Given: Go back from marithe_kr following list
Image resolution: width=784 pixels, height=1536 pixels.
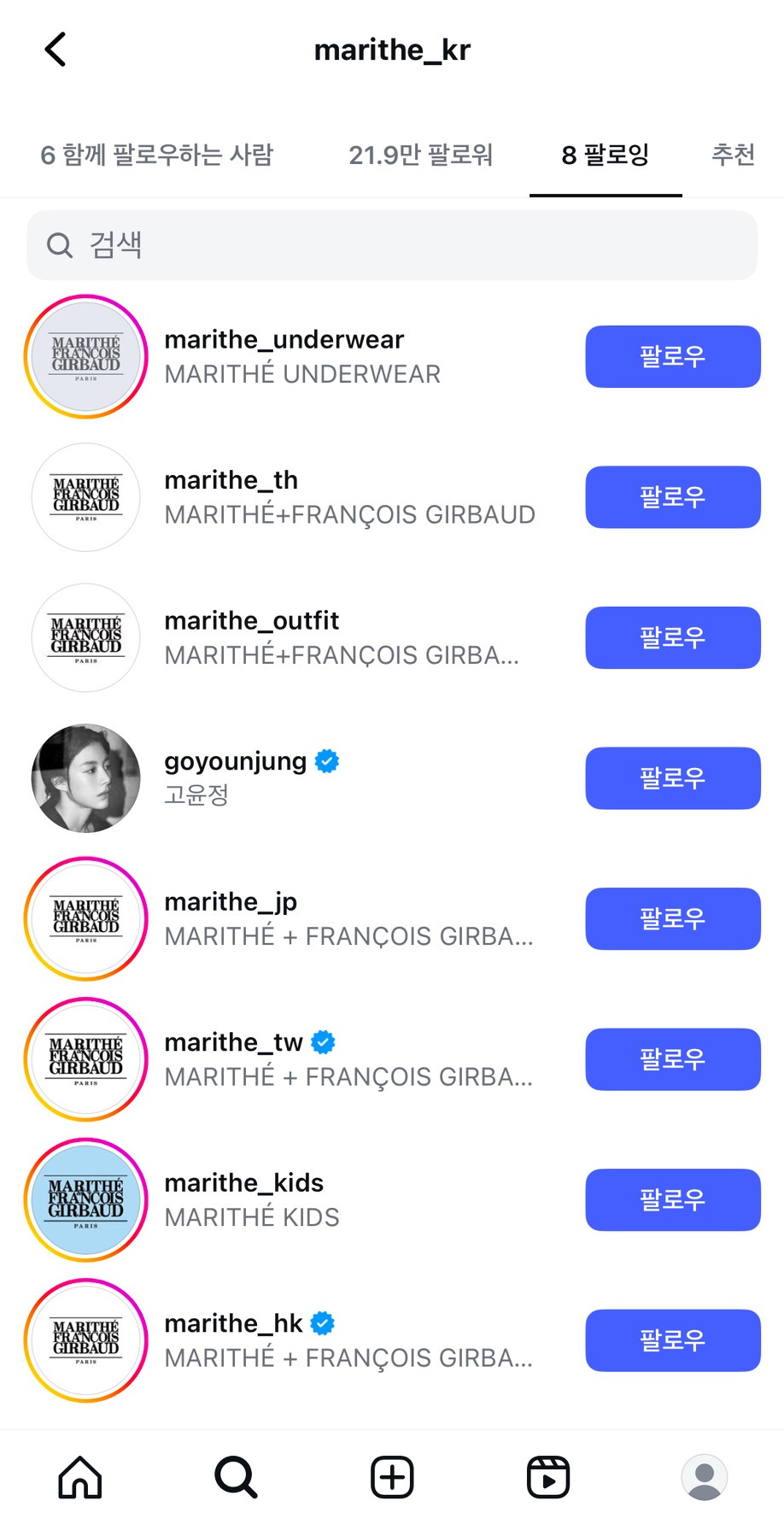Looking at the screenshot, I should click(56, 50).
